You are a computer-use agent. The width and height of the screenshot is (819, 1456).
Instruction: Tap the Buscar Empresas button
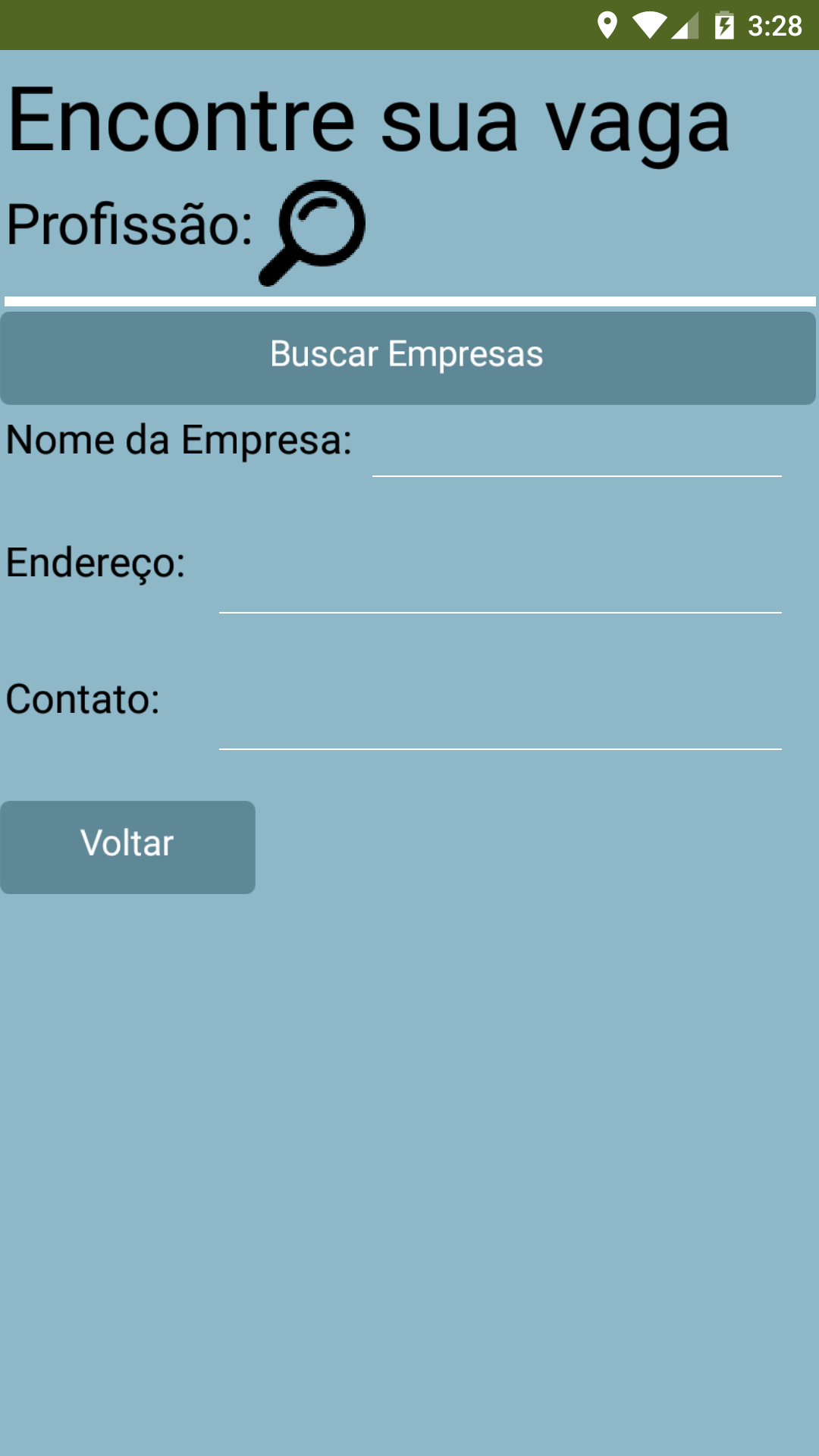pyautogui.click(x=408, y=357)
